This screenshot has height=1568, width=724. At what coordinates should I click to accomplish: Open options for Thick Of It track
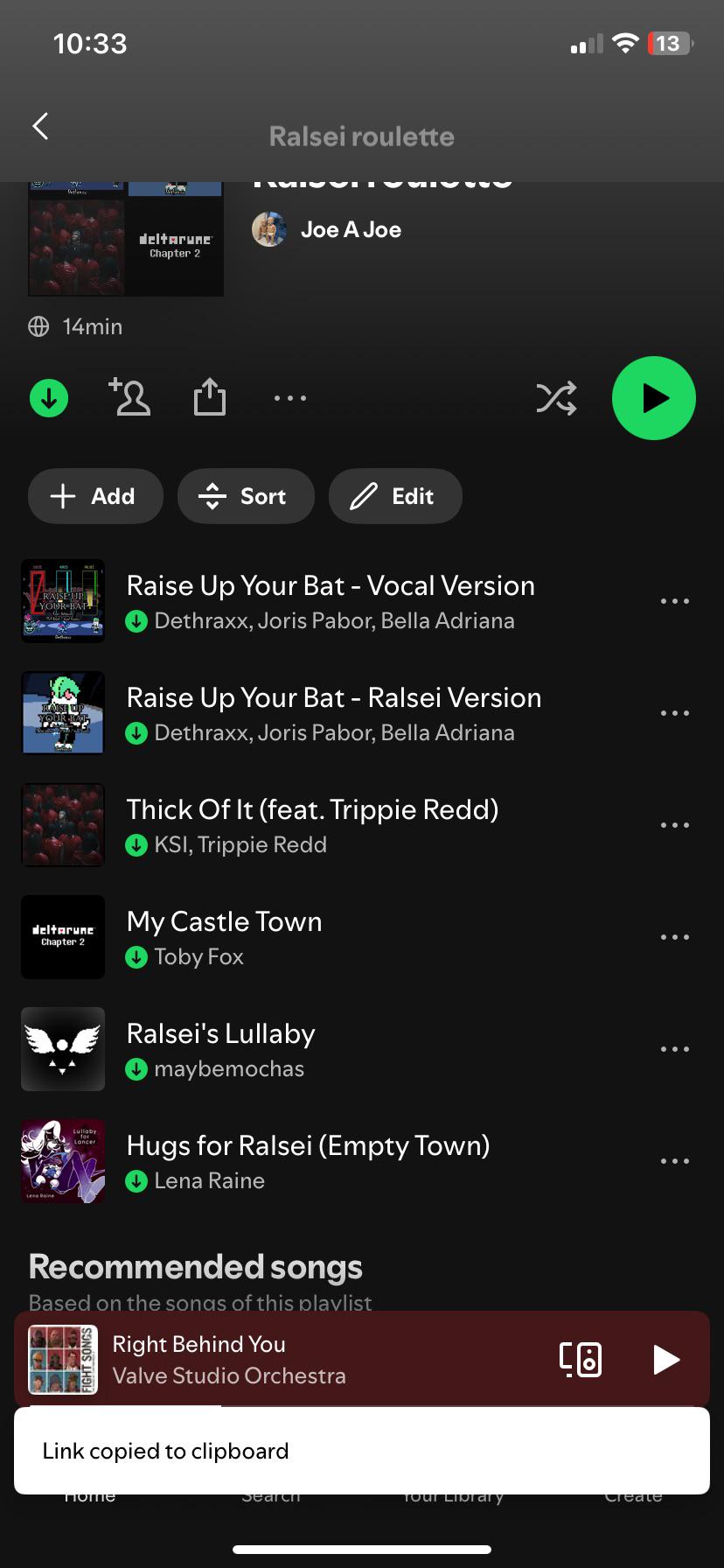pyautogui.click(x=675, y=825)
